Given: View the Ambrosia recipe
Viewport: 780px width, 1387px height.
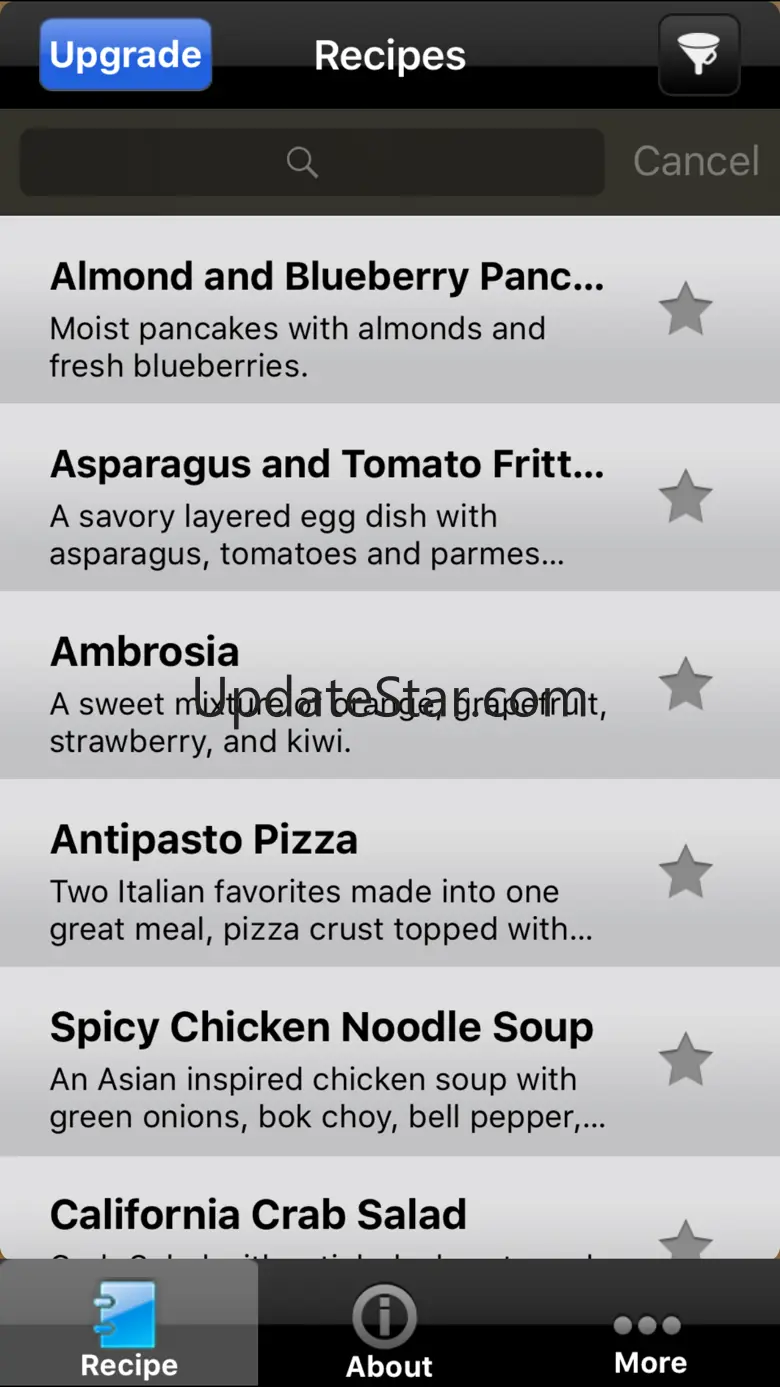Looking at the screenshot, I should (x=327, y=686).
